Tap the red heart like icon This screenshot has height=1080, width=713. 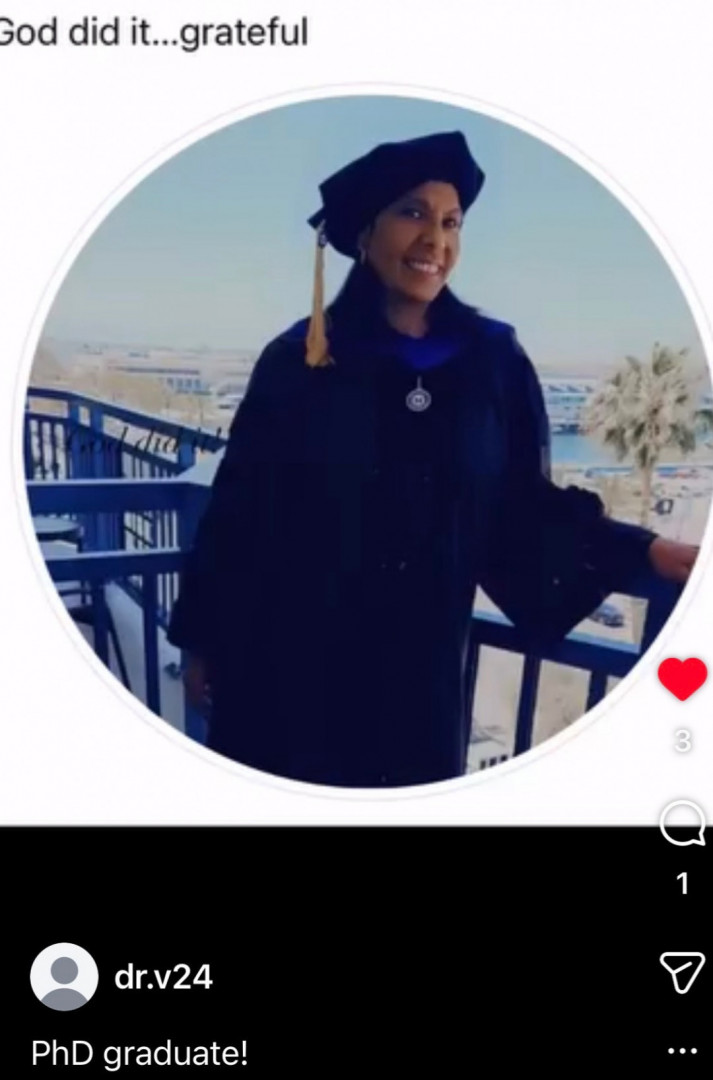(682, 679)
